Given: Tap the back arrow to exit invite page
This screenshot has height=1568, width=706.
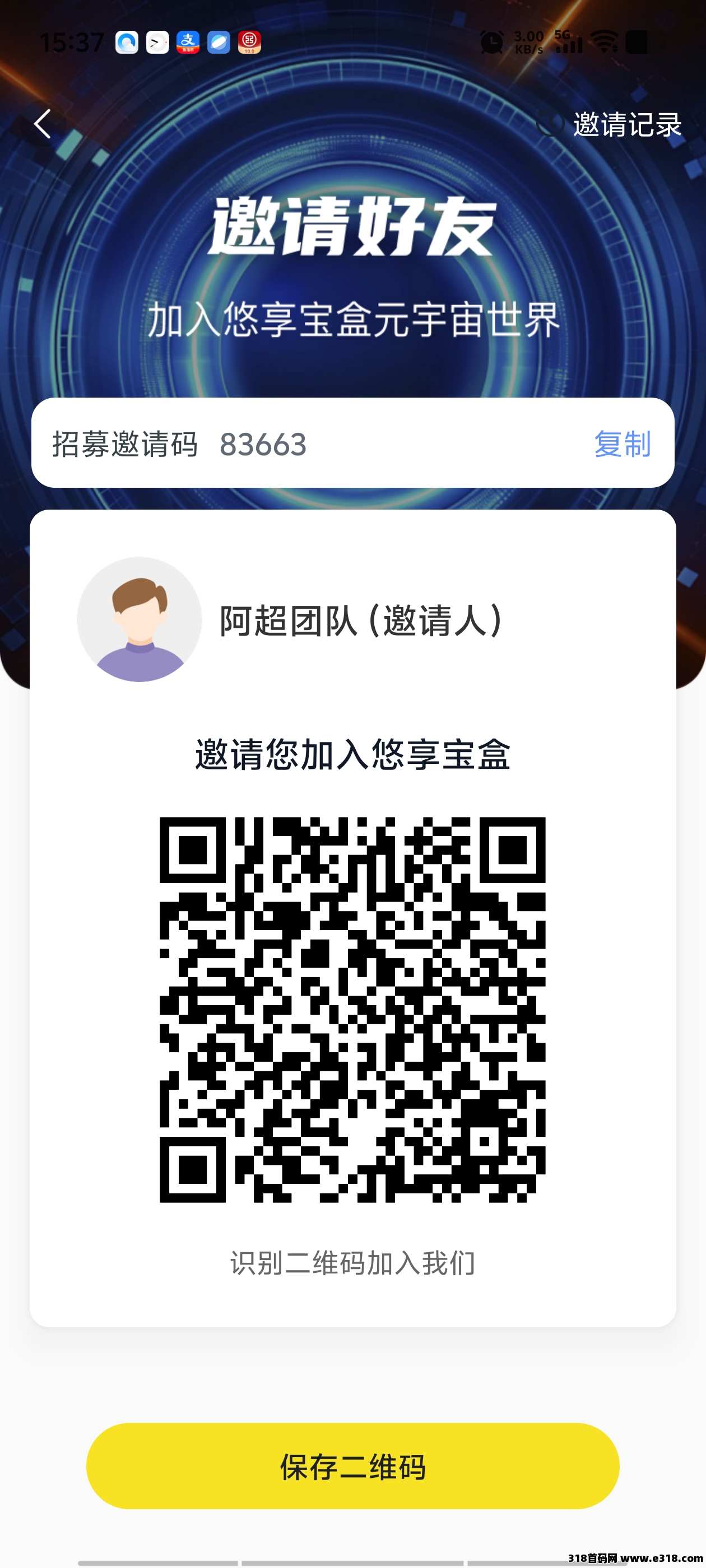Looking at the screenshot, I should [x=43, y=124].
